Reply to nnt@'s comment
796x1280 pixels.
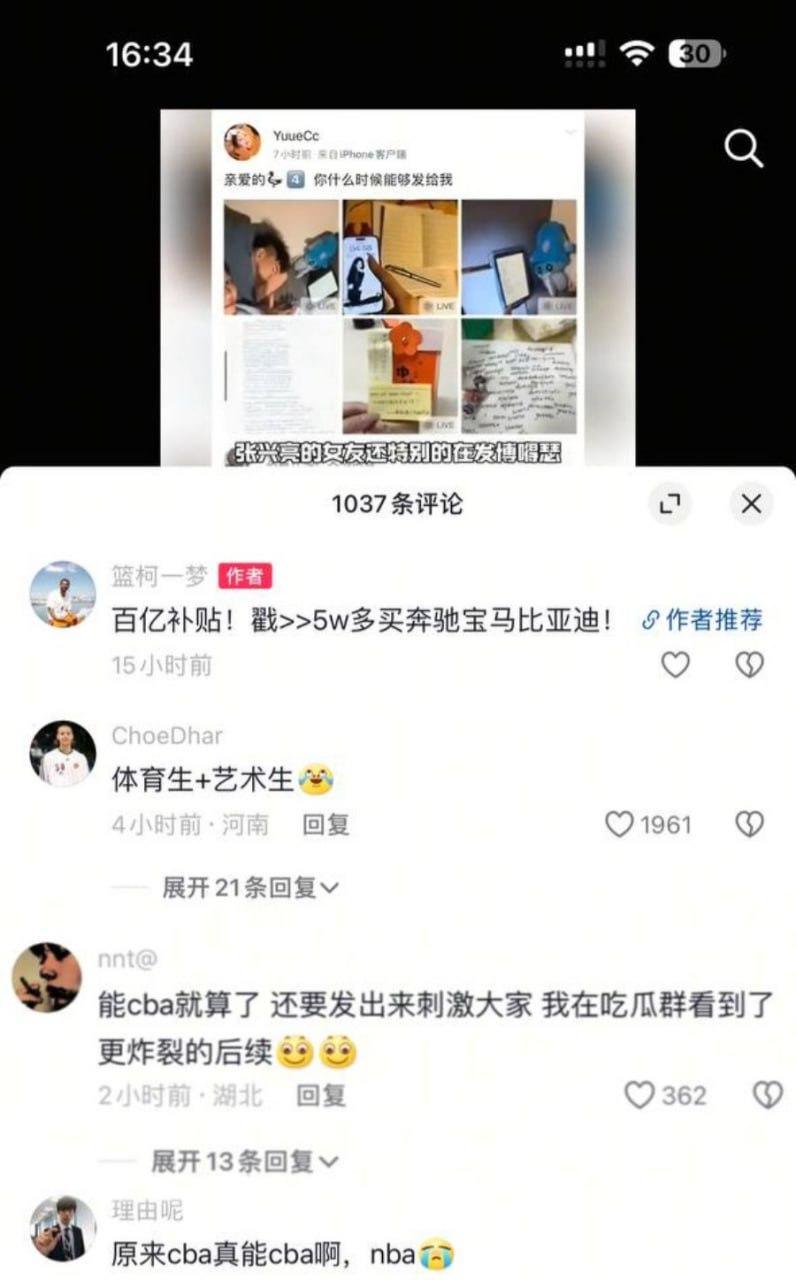point(321,1095)
